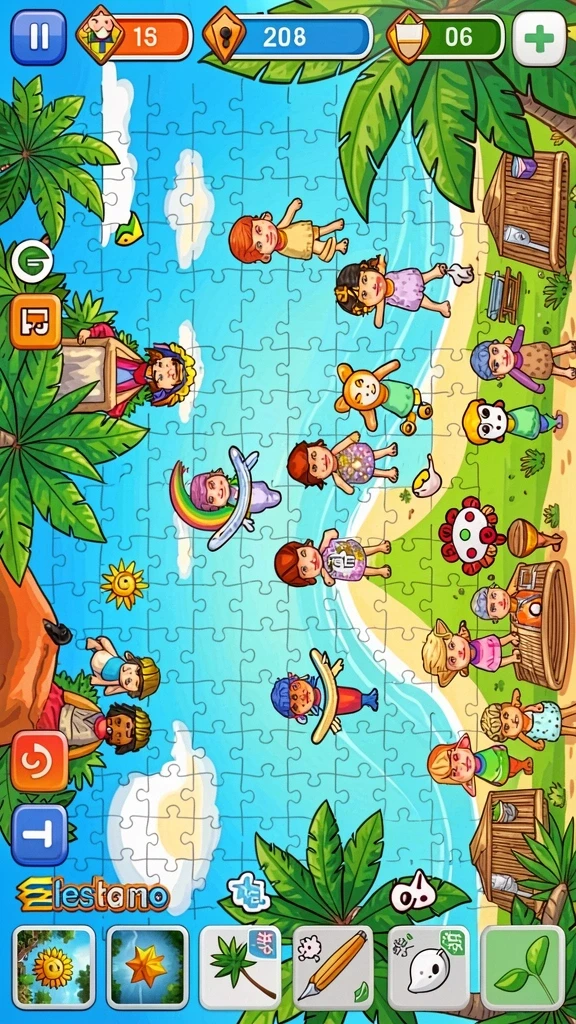The height and width of the screenshot is (1024, 576).
Task: Open the orange music note button
Action: pos(36,321)
